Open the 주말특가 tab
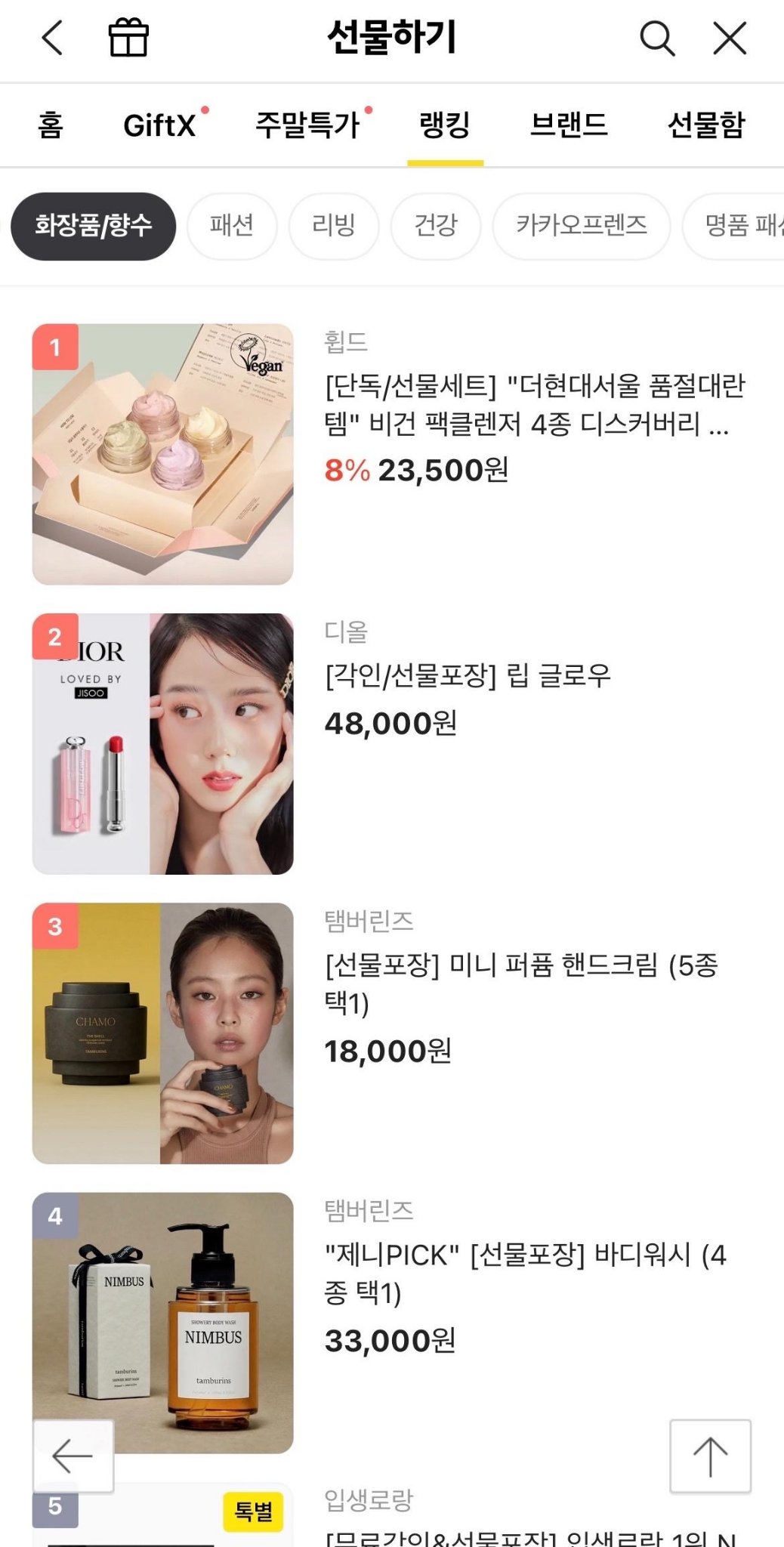The height and width of the screenshot is (1547, 784). [x=307, y=125]
